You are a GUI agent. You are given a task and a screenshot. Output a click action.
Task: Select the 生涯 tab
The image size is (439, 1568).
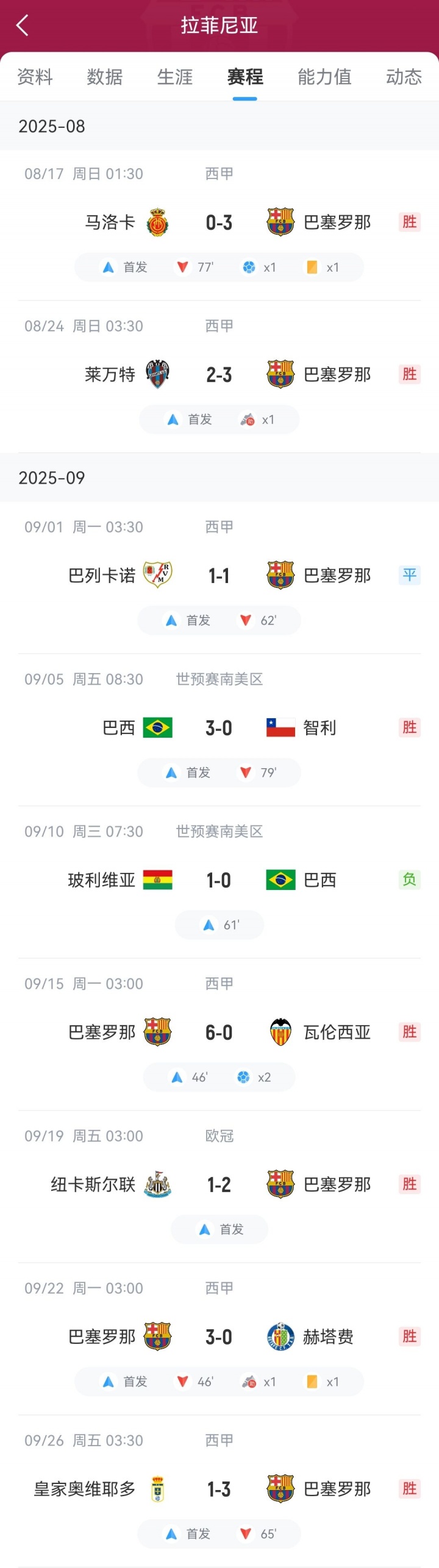175,77
